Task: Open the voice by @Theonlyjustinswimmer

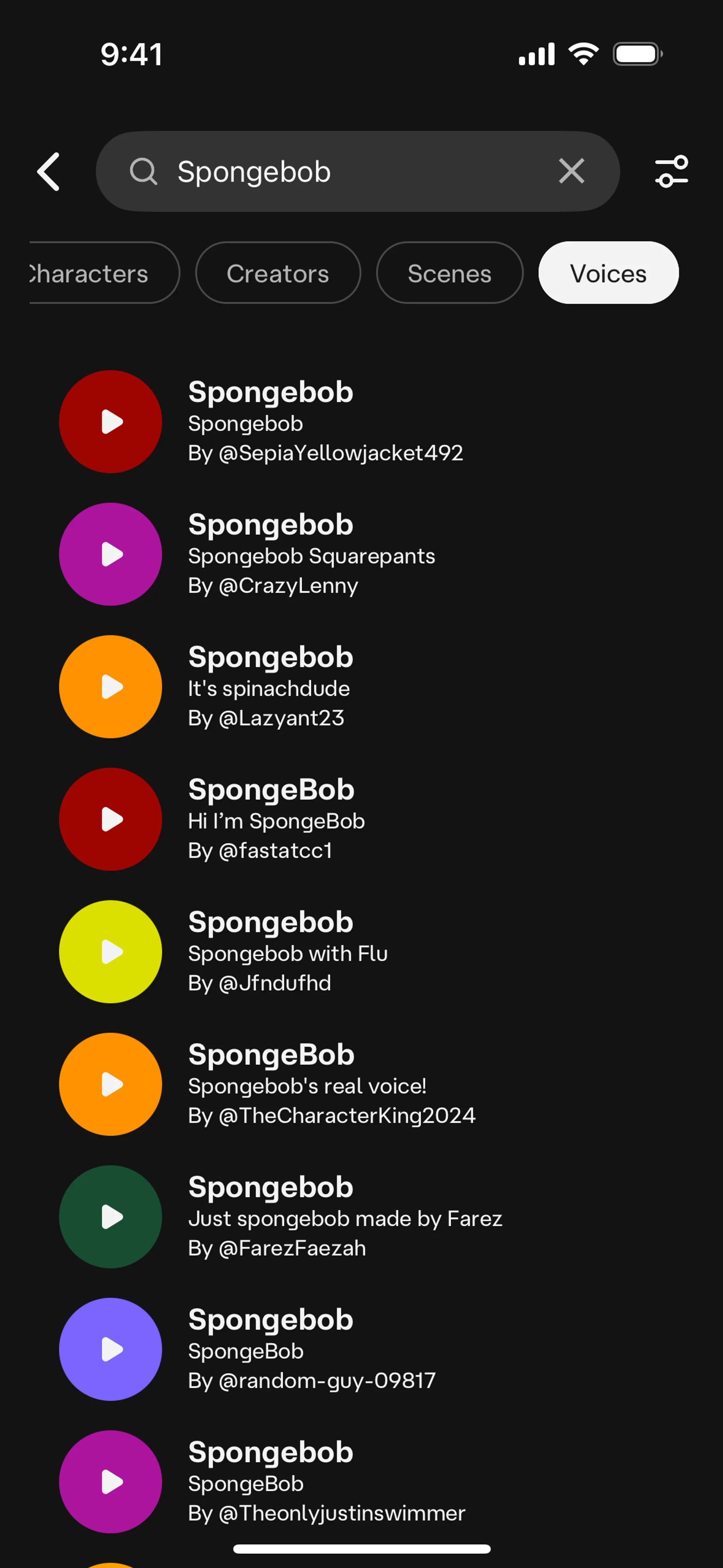Action: (326, 1482)
